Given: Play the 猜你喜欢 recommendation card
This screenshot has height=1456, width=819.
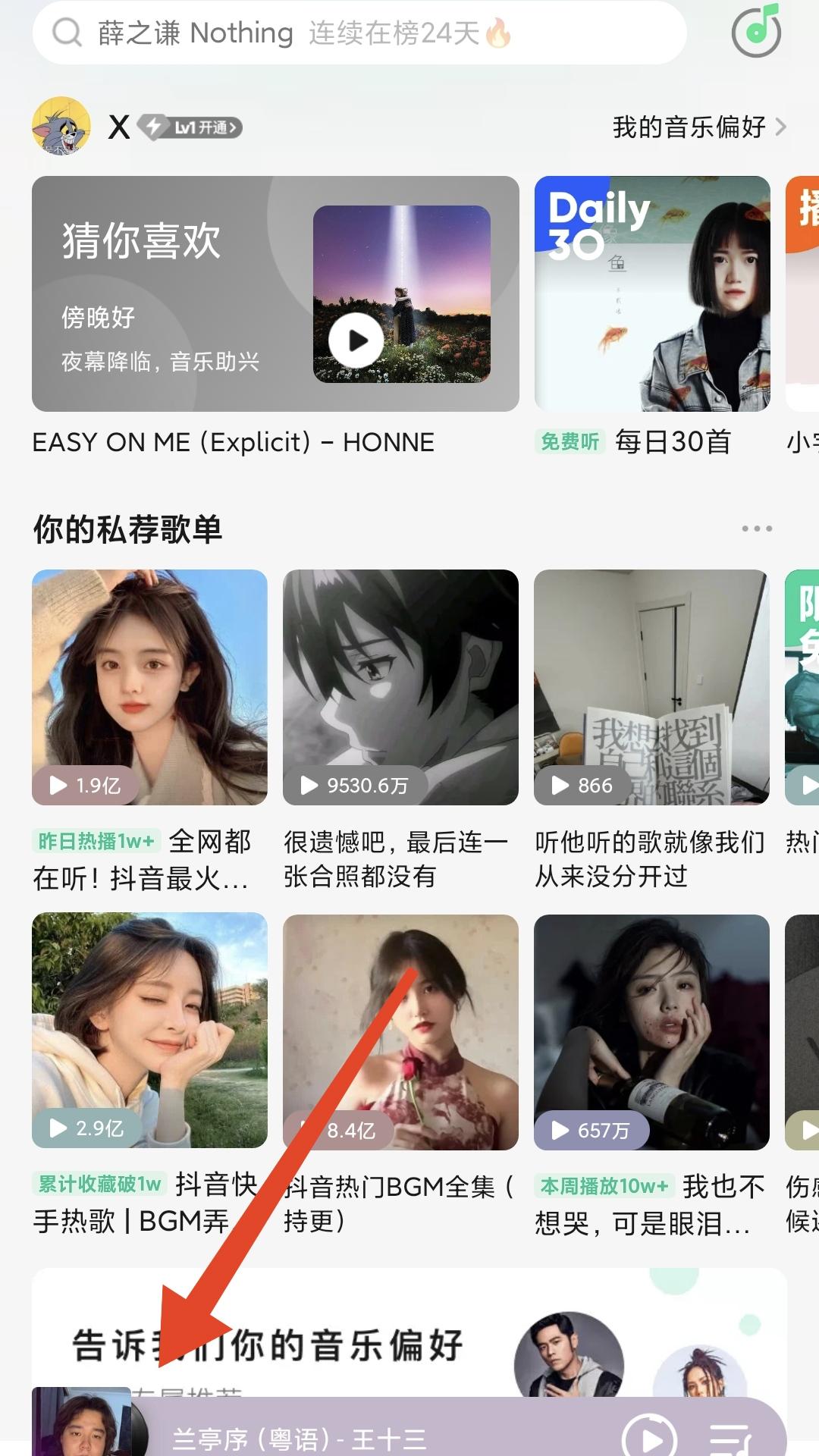Looking at the screenshot, I should 358,340.
